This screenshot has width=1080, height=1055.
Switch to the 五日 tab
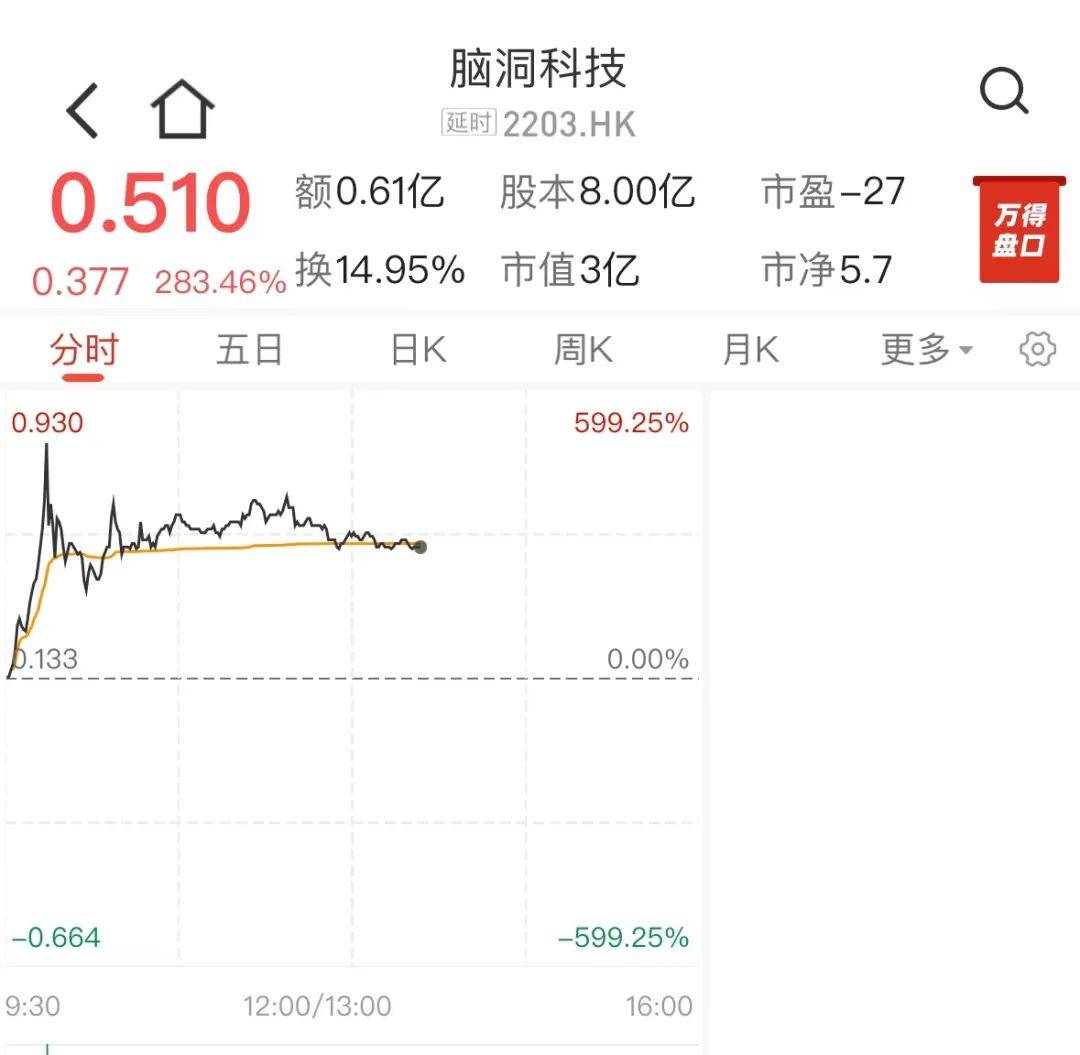[x=250, y=350]
